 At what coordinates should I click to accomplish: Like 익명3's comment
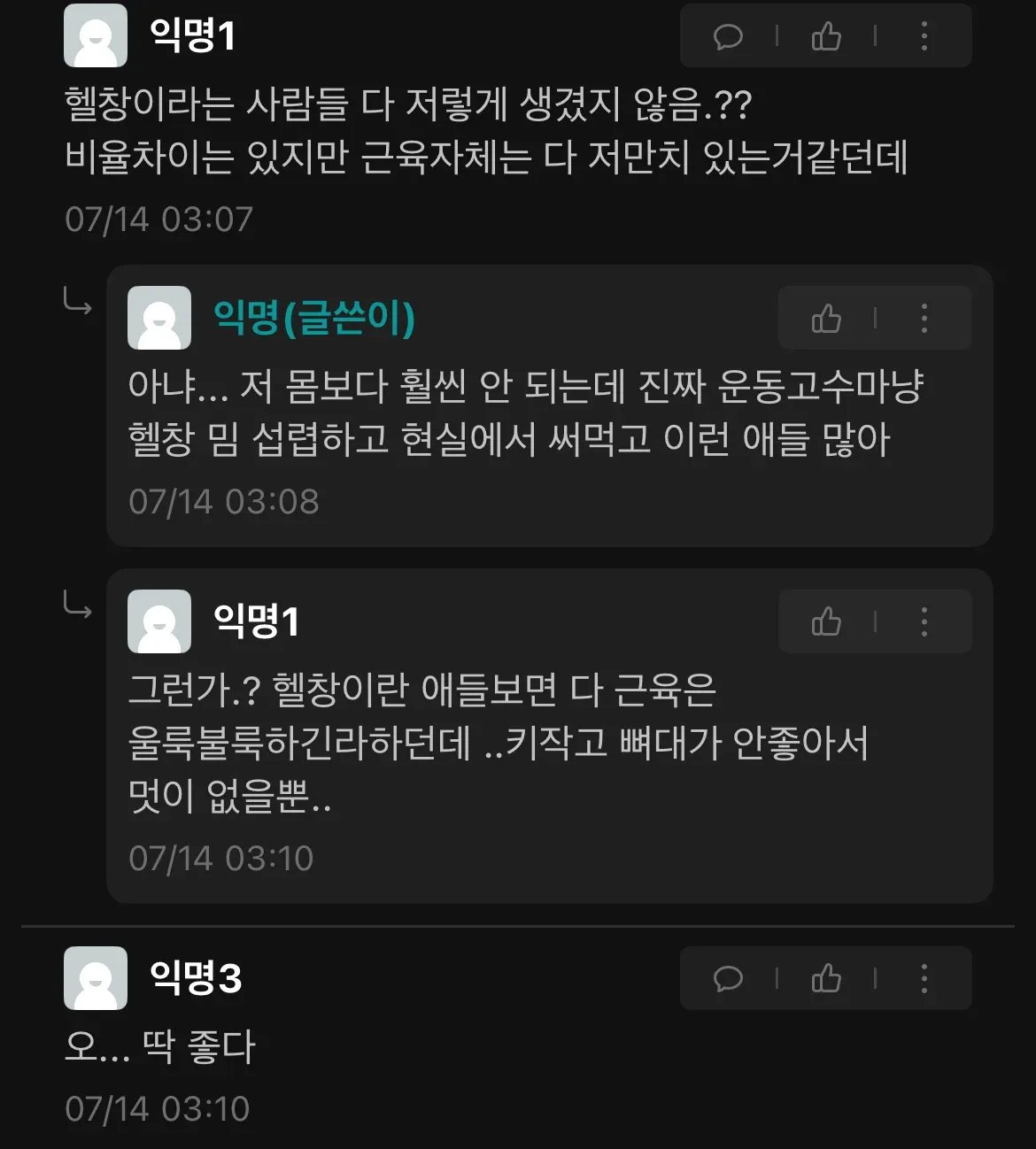click(x=825, y=978)
